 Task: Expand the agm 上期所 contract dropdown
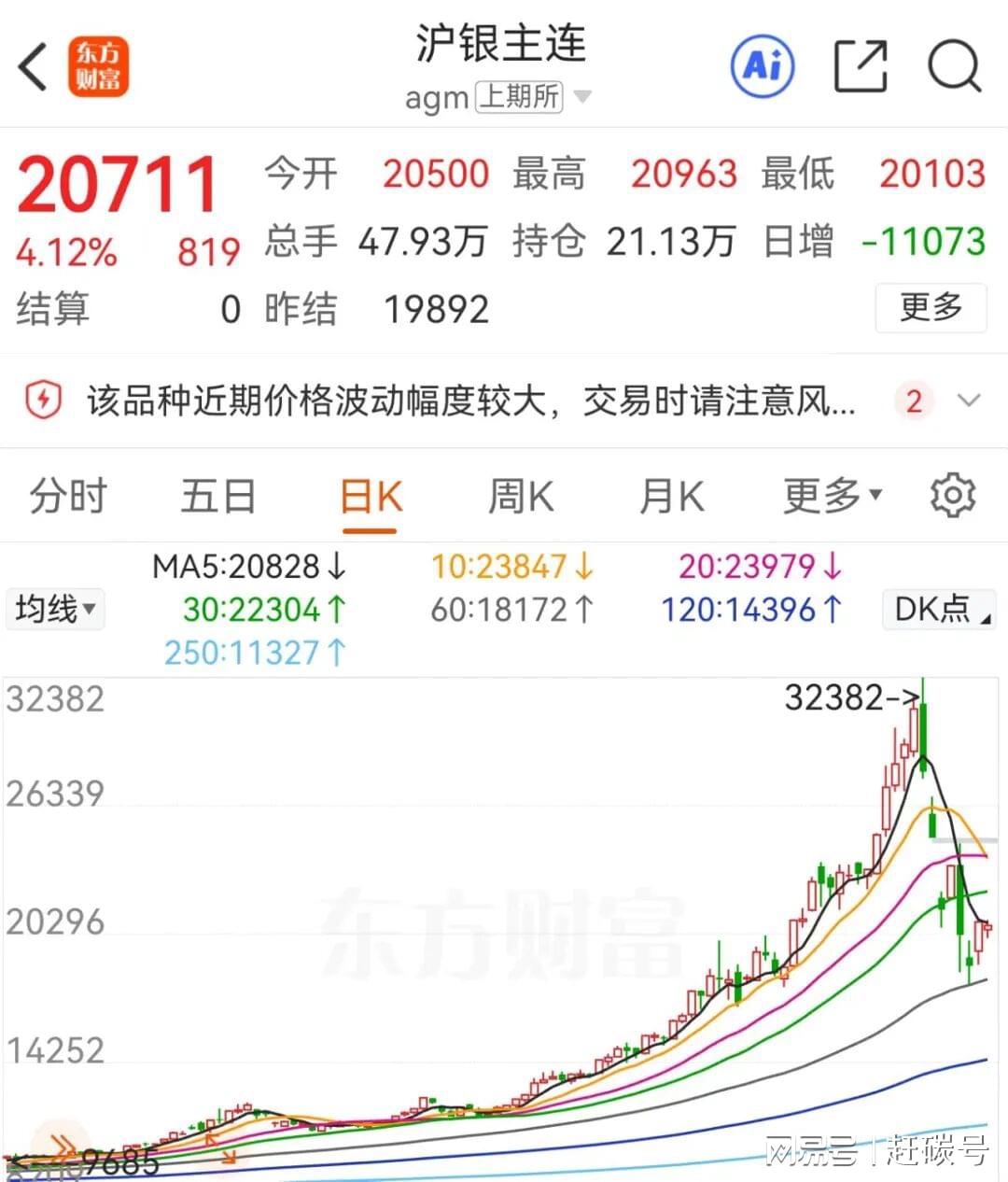[582, 96]
